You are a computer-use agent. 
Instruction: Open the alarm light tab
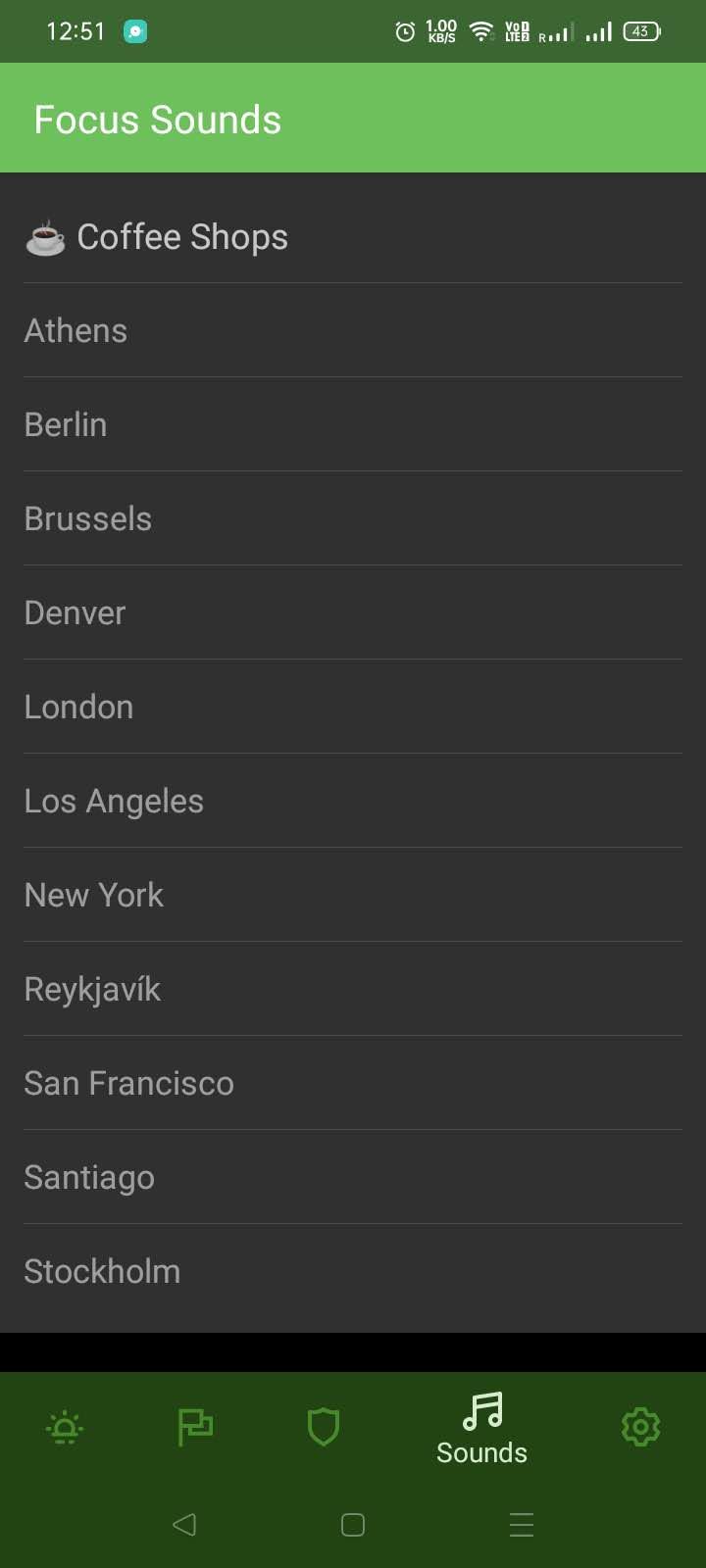[x=66, y=1427]
